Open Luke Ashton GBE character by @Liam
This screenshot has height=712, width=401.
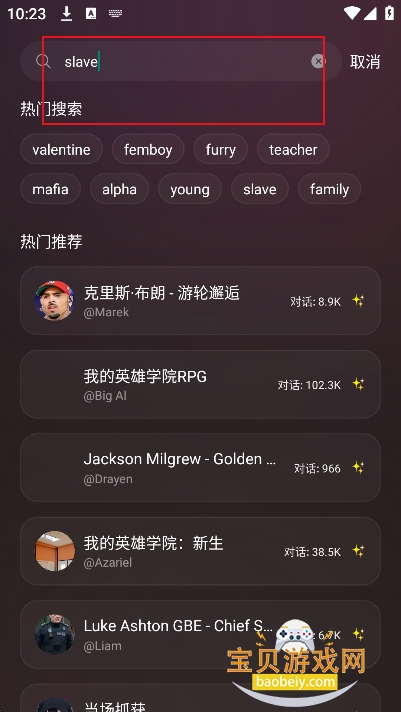point(200,634)
